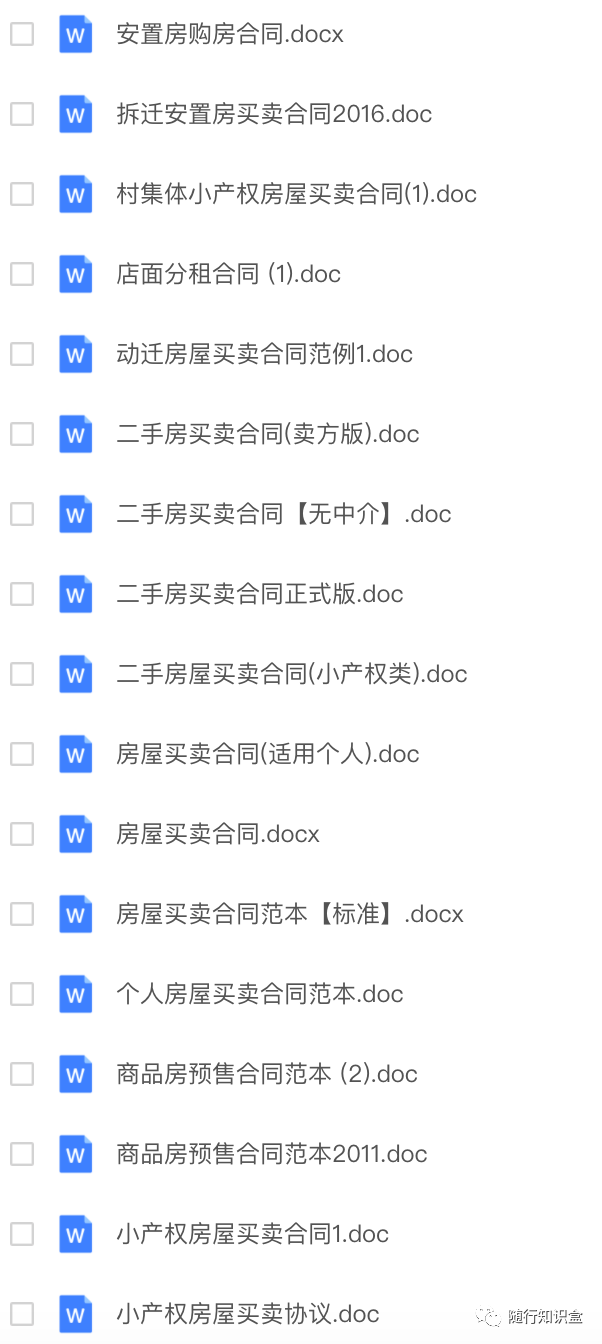602x1344 pixels.
Task: Open 二手房买卖合同【无中介】.doc
Action: (x=284, y=514)
